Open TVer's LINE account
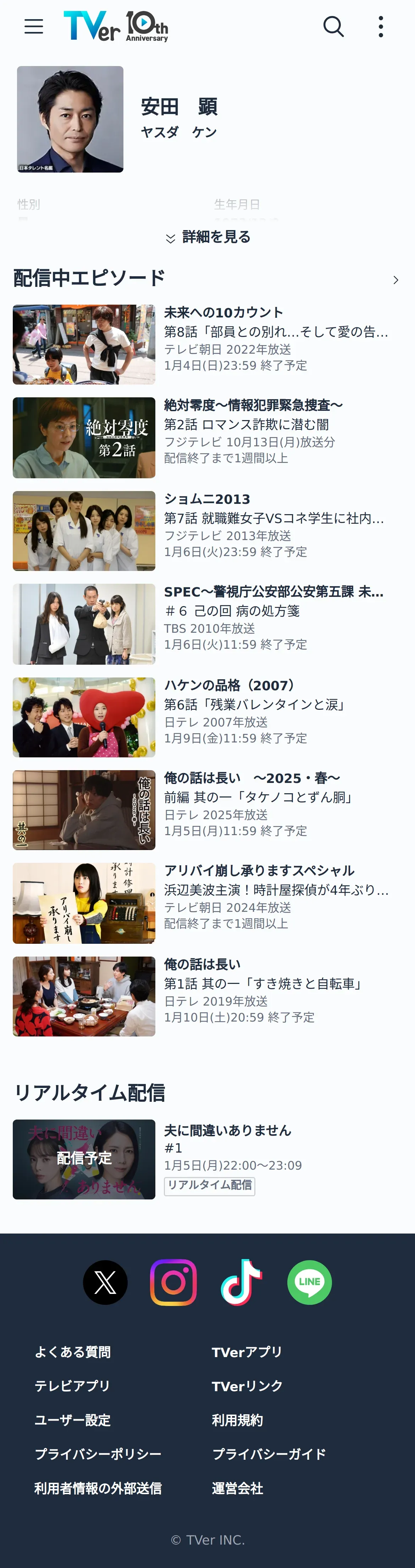 pos(310,1282)
